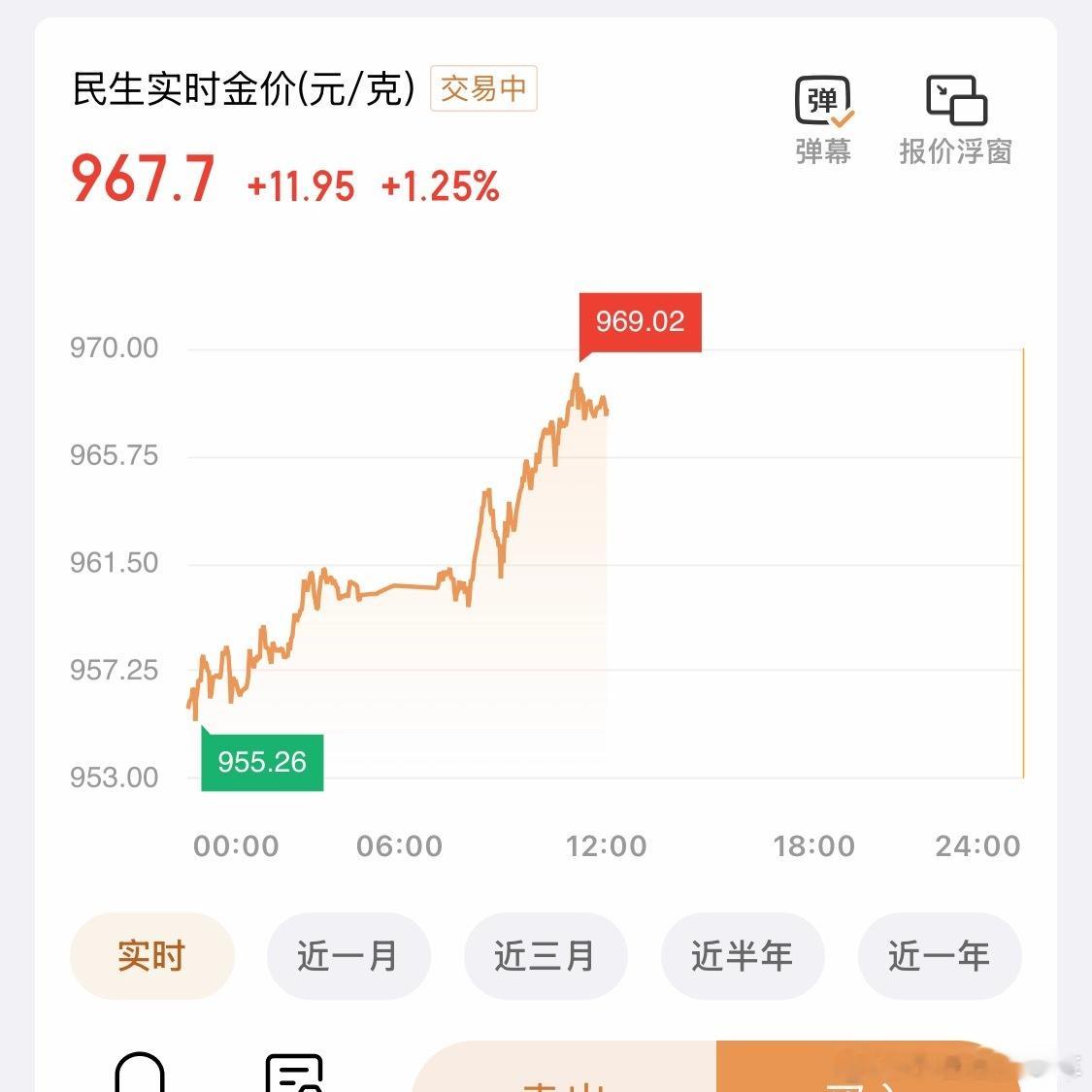Toggle the 弹幕 bullet comments
The image size is (1092, 1092).
point(823,119)
